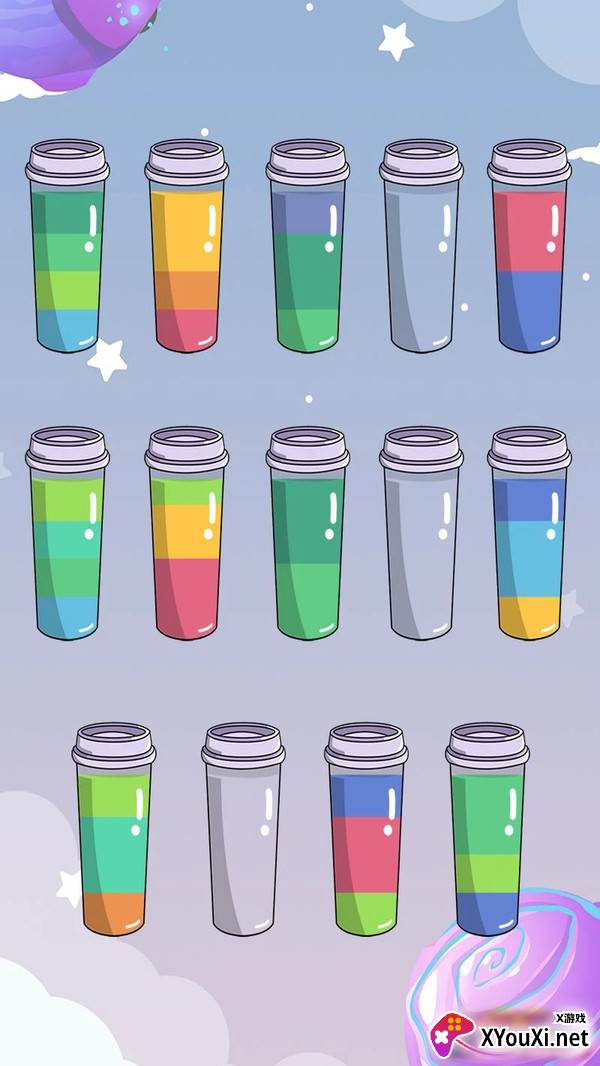Screen dimensions: 600x1066
Task: Tap the cup with green, lime and blue layers
Action: click(487, 829)
